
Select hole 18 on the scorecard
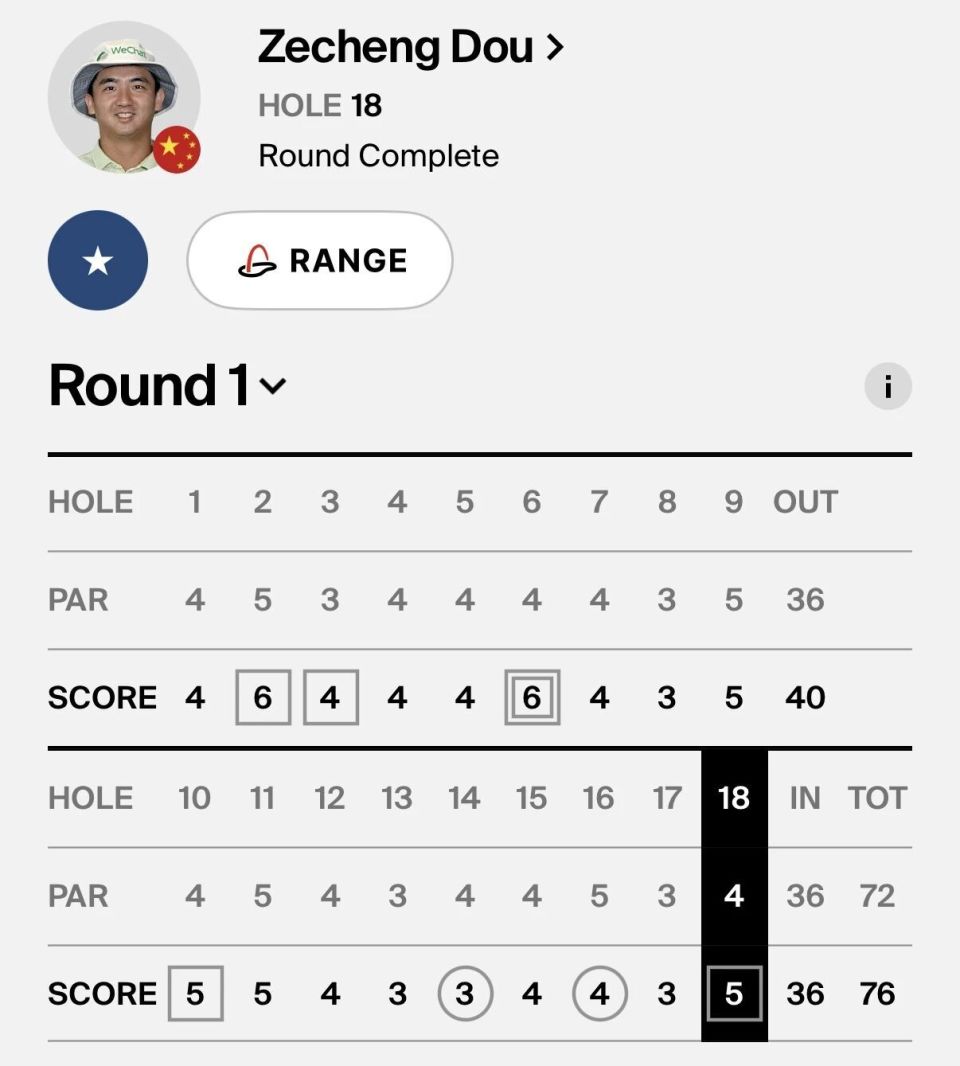pos(734,798)
